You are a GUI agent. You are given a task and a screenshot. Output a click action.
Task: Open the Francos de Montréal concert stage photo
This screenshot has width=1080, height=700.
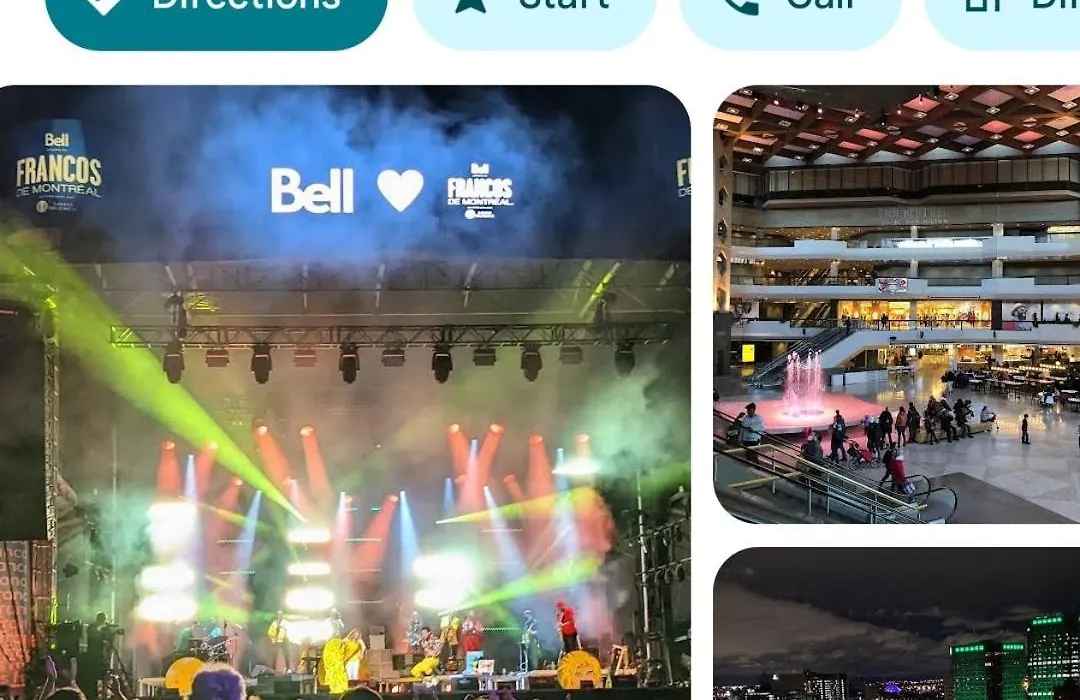click(345, 392)
